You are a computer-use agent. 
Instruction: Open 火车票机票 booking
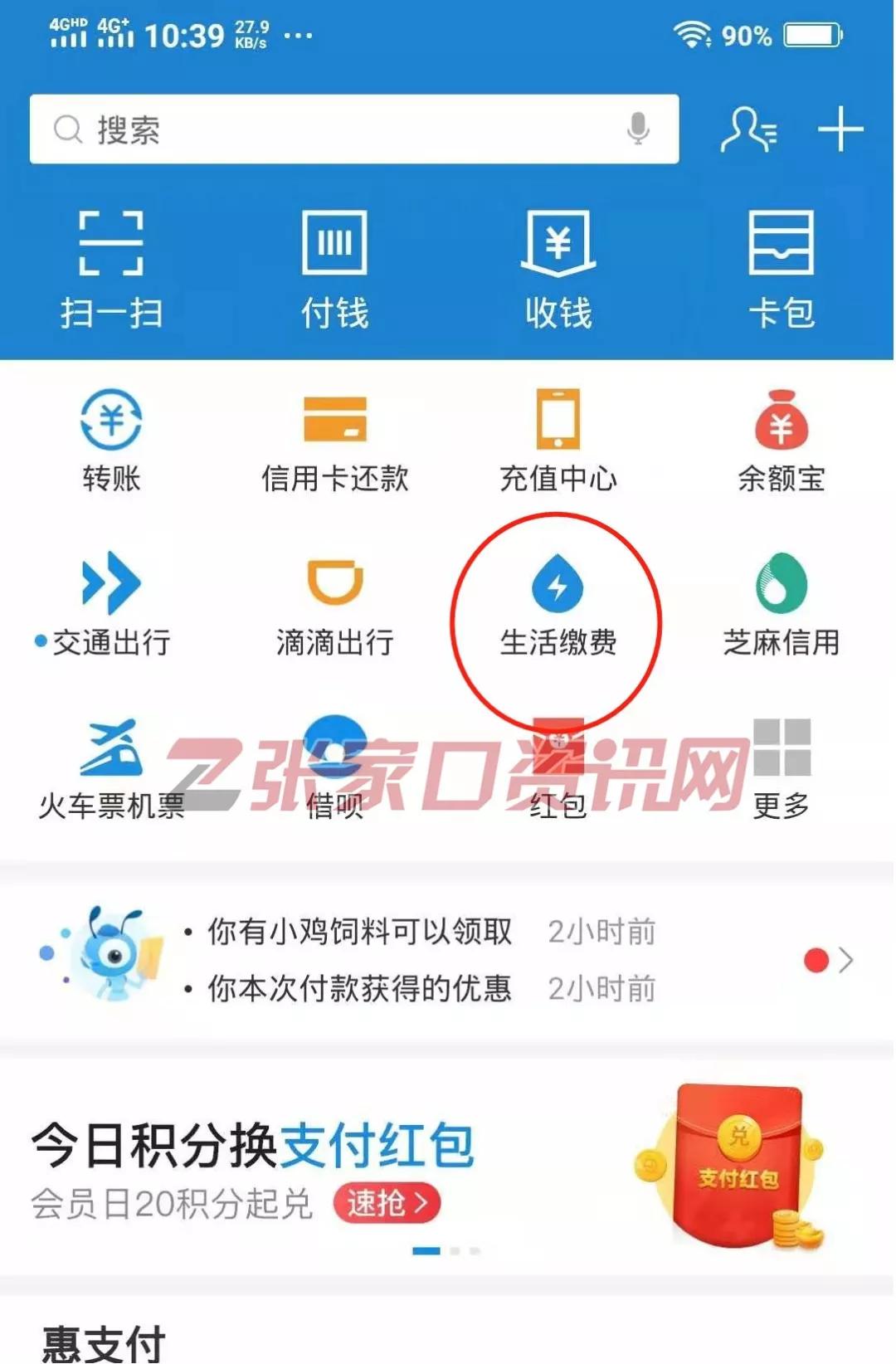click(x=111, y=767)
